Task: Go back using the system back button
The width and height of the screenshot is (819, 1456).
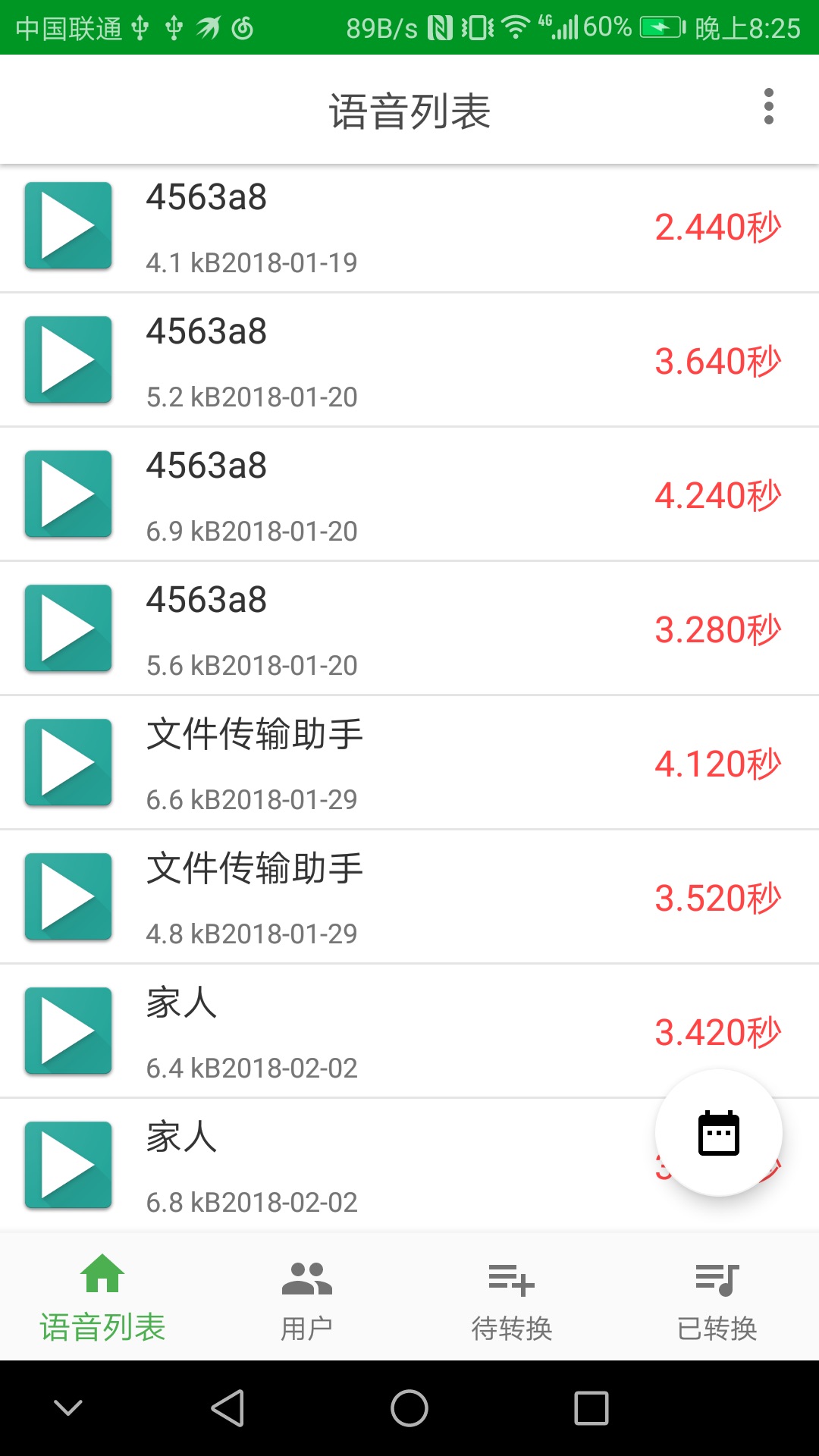Action: (x=227, y=1408)
